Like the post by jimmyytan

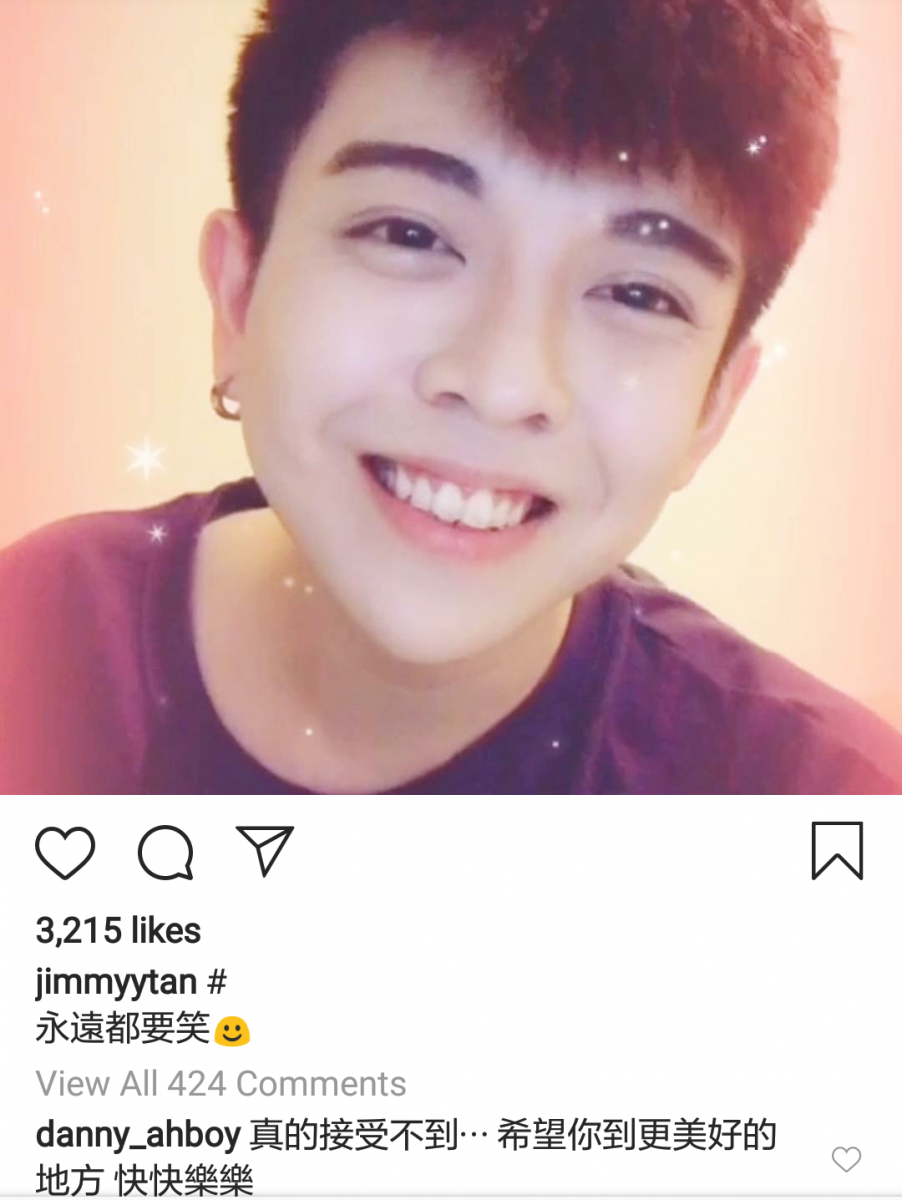point(65,854)
